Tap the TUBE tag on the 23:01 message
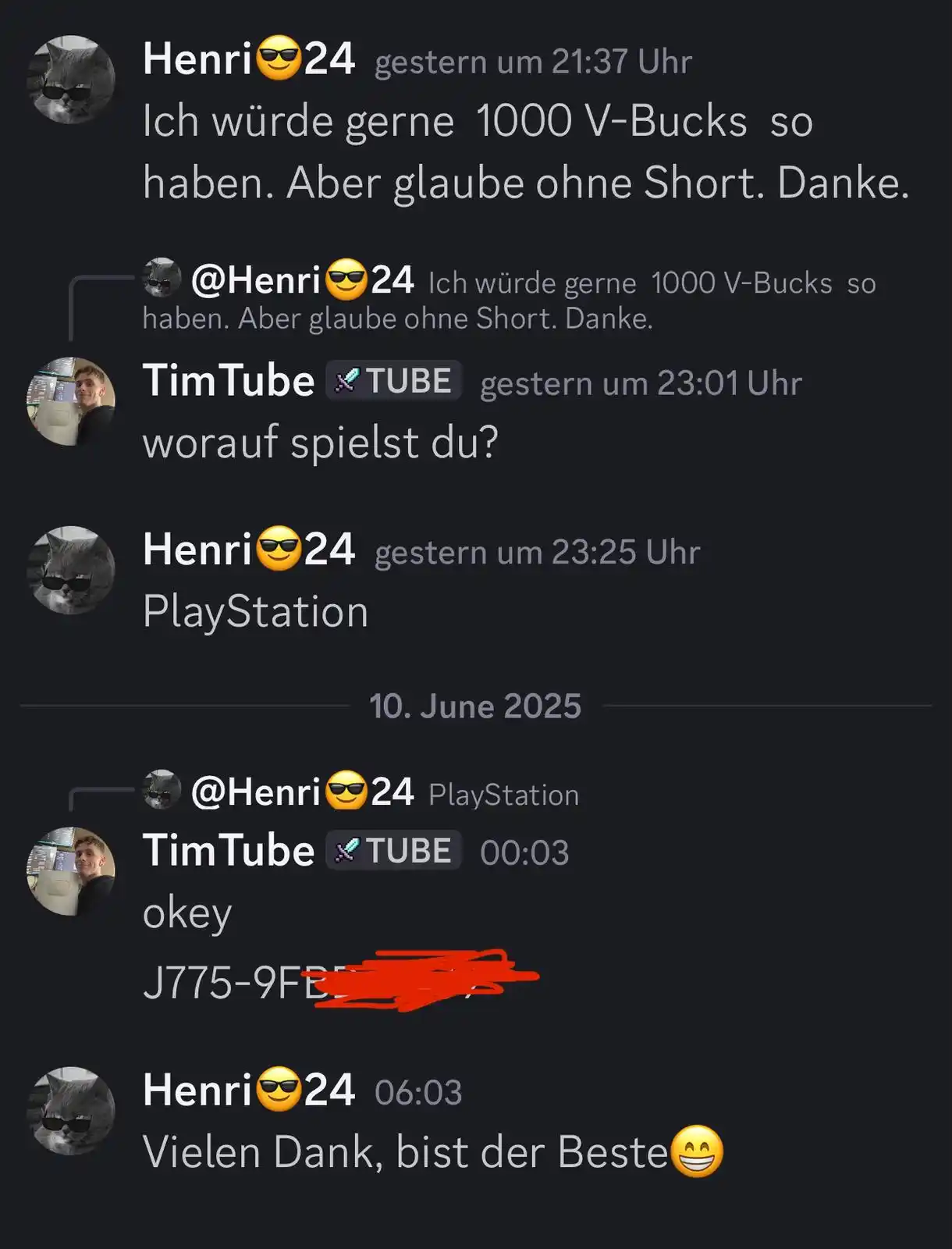Screen dimensions: 952x1249 (394, 382)
